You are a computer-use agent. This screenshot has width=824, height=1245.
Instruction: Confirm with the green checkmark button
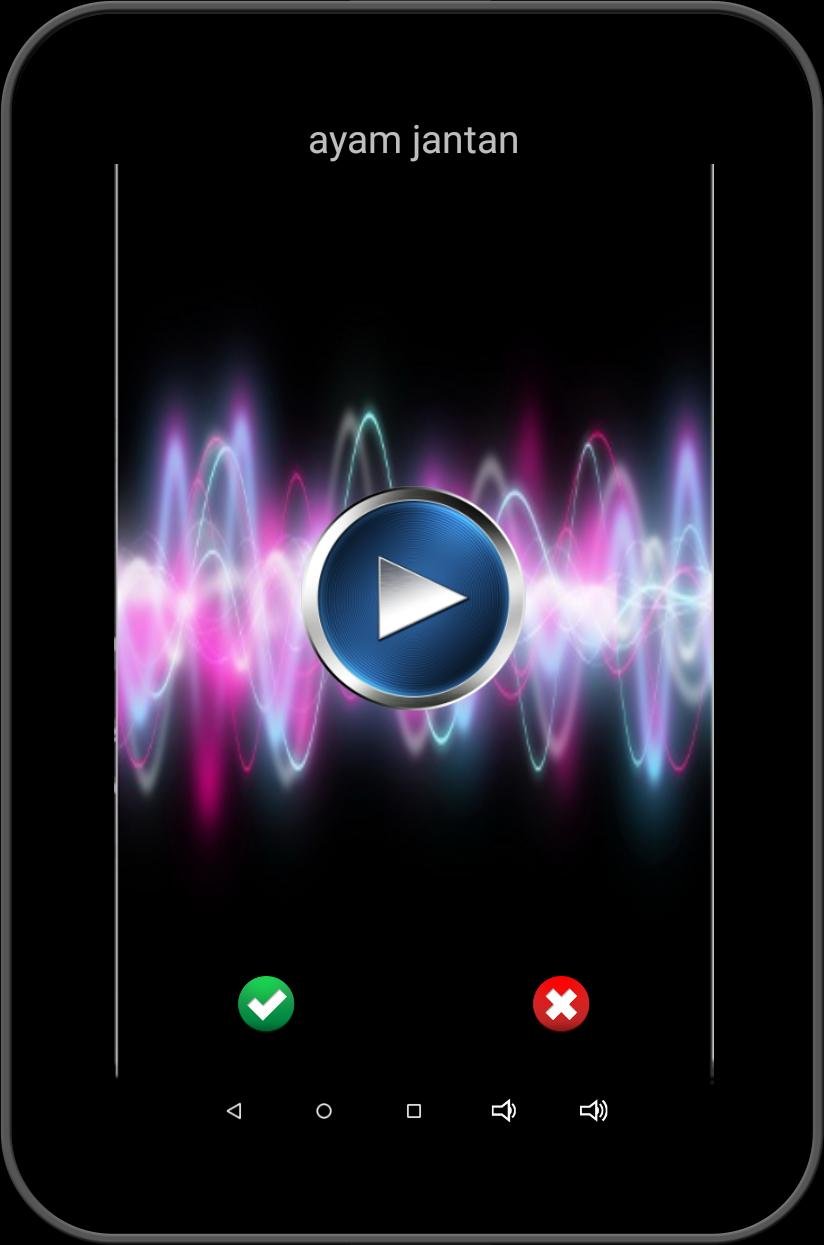pyautogui.click(x=266, y=1004)
